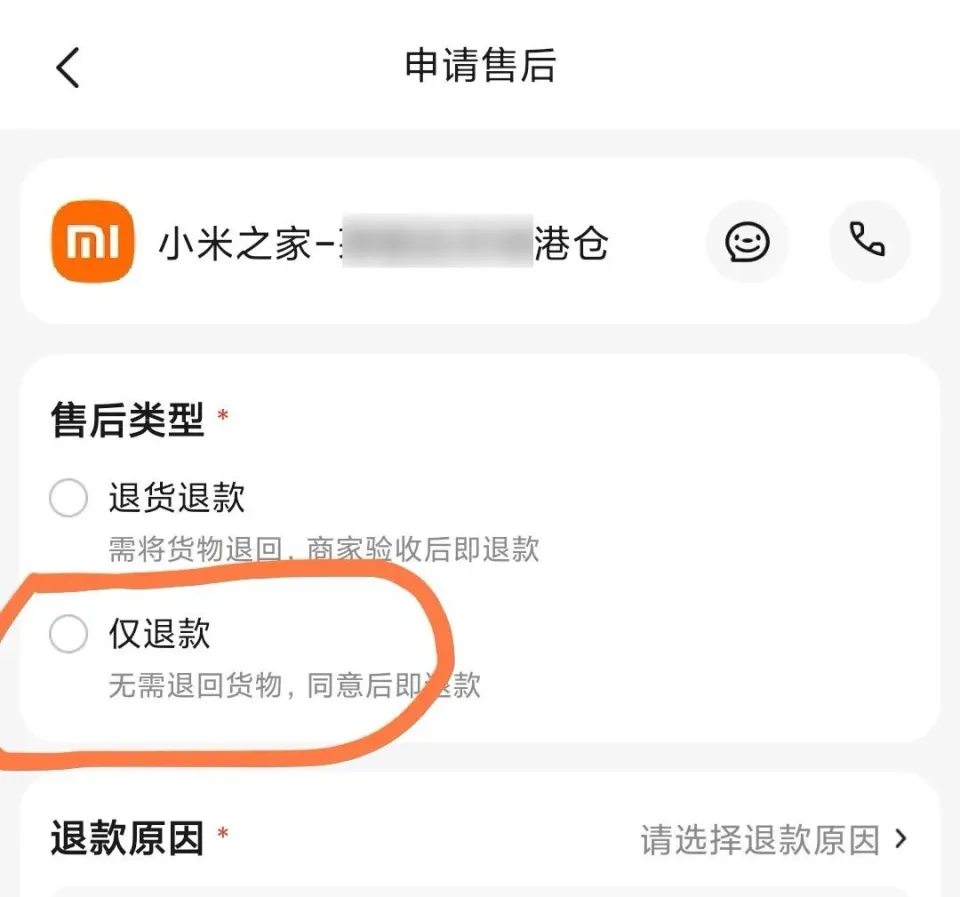Call the 小米之家 store by phone
The width and height of the screenshot is (960, 897).
point(868,242)
